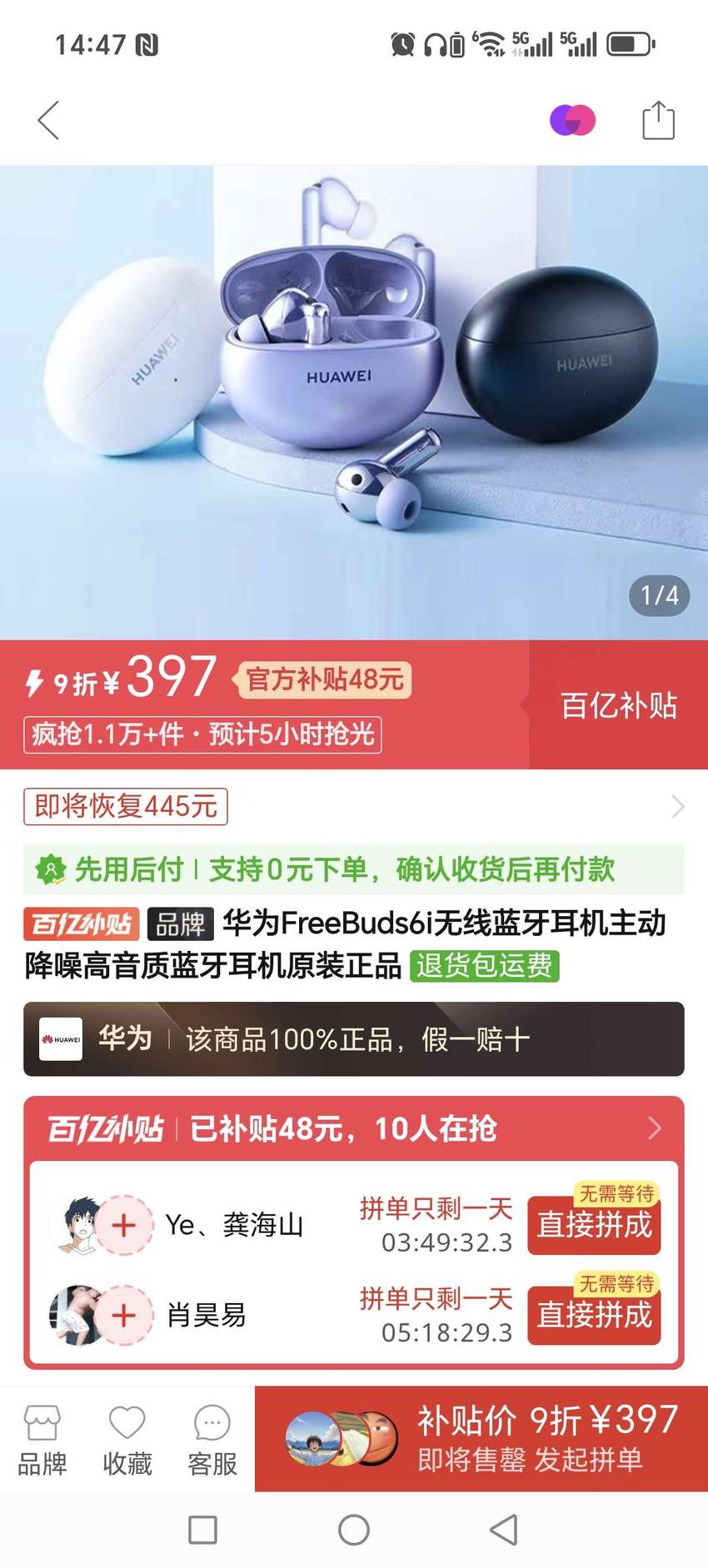Open the 先用后付 pay-later info bar
This screenshot has height=1568, width=708.
tap(354, 869)
